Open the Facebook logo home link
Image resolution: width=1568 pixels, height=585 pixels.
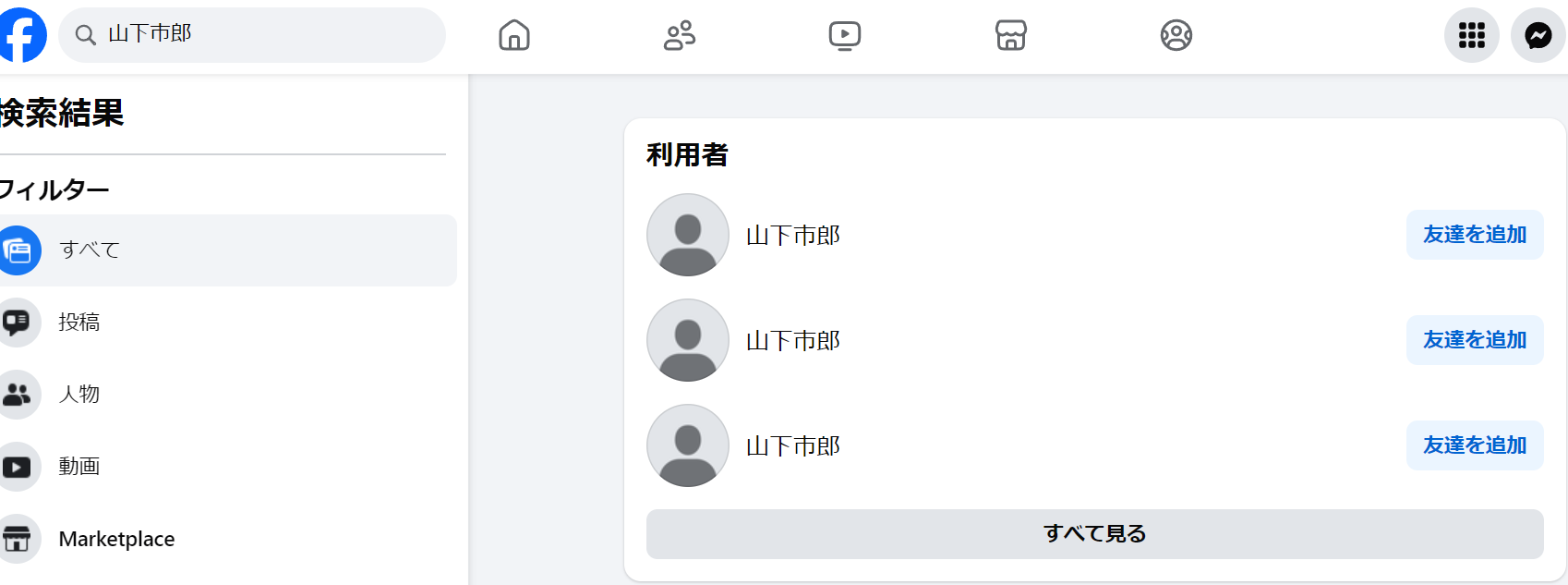pos(22,35)
